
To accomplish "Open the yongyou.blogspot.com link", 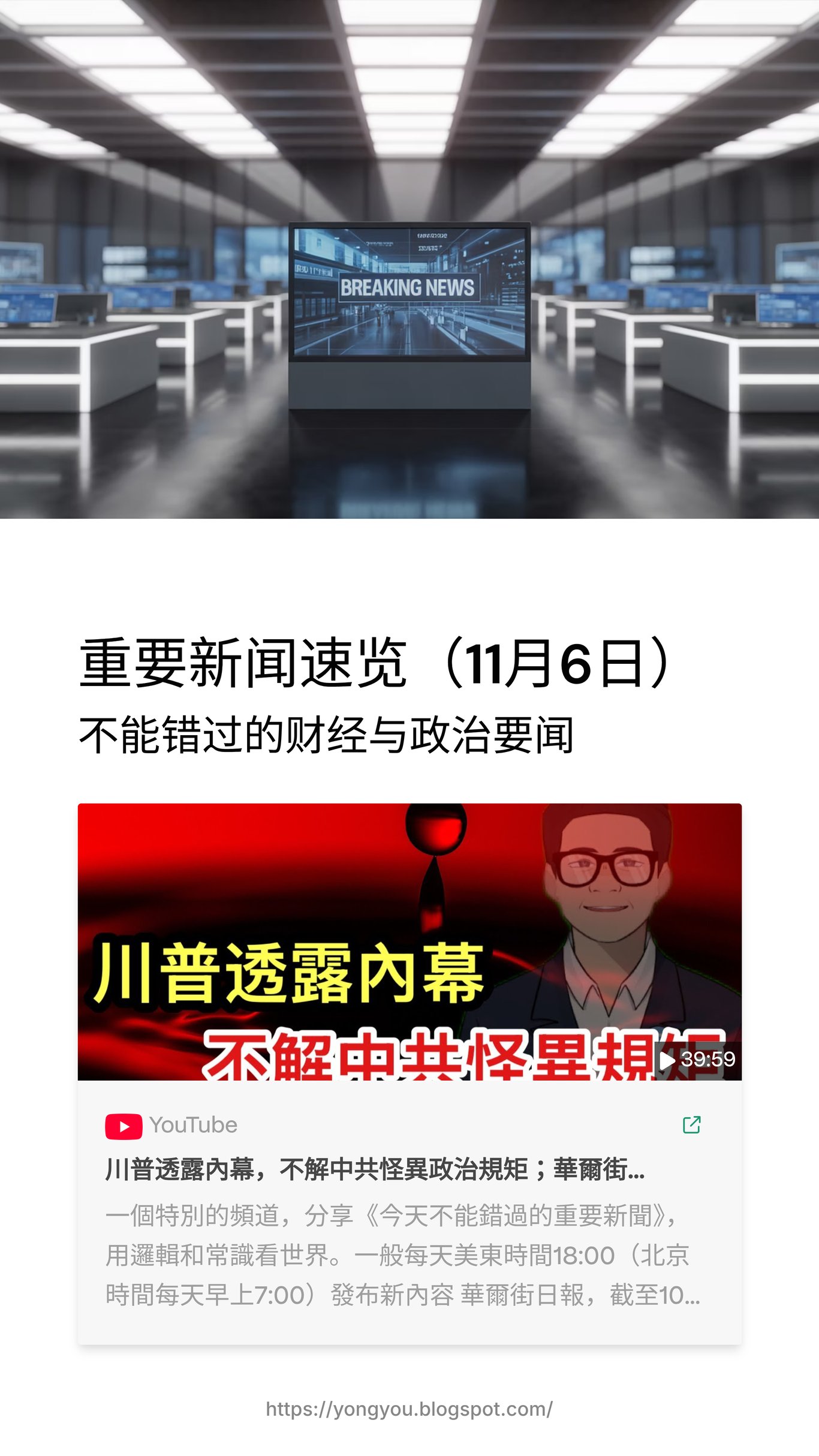I will point(409,1409).
